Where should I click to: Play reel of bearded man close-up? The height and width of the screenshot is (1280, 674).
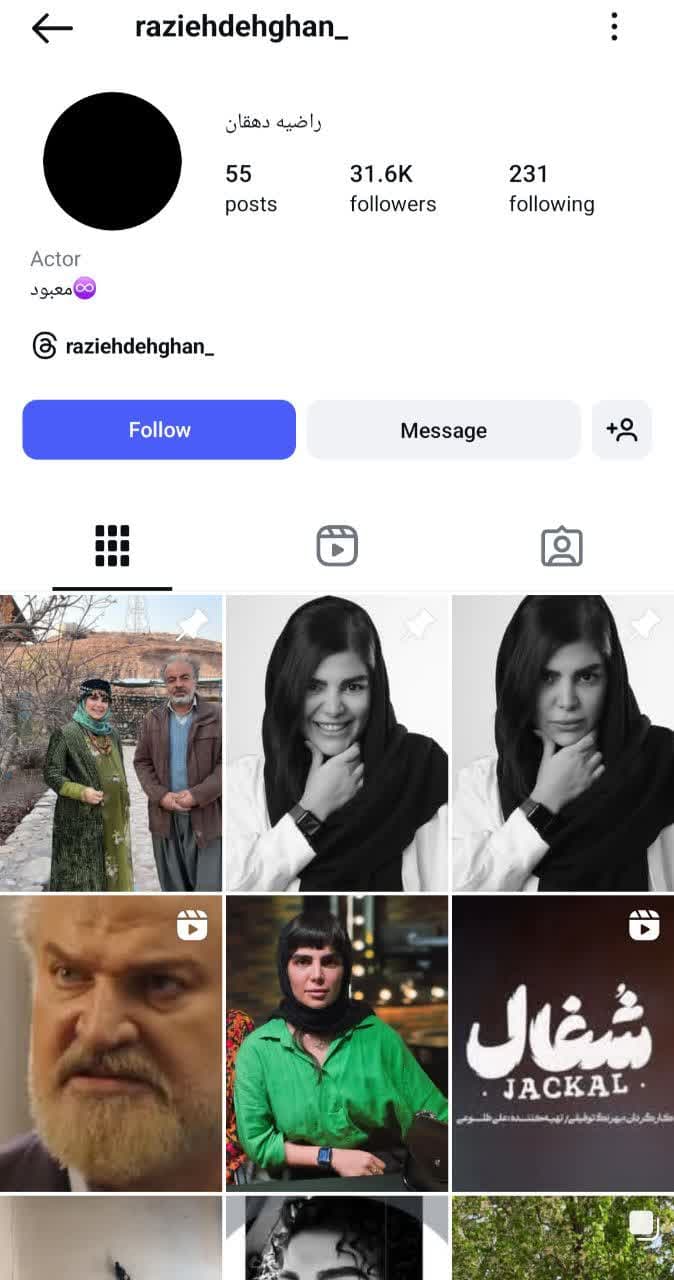111,1043
